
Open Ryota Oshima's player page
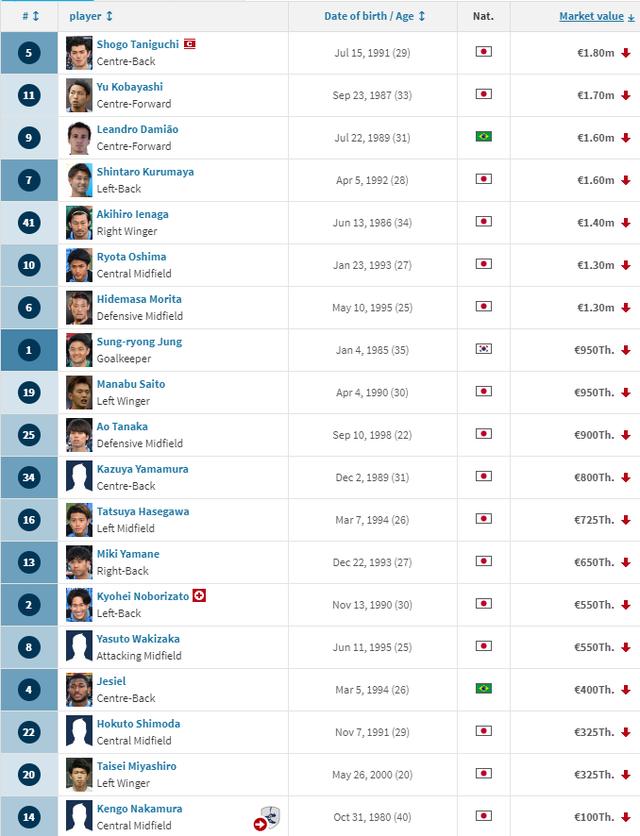[x=131, y=256]
